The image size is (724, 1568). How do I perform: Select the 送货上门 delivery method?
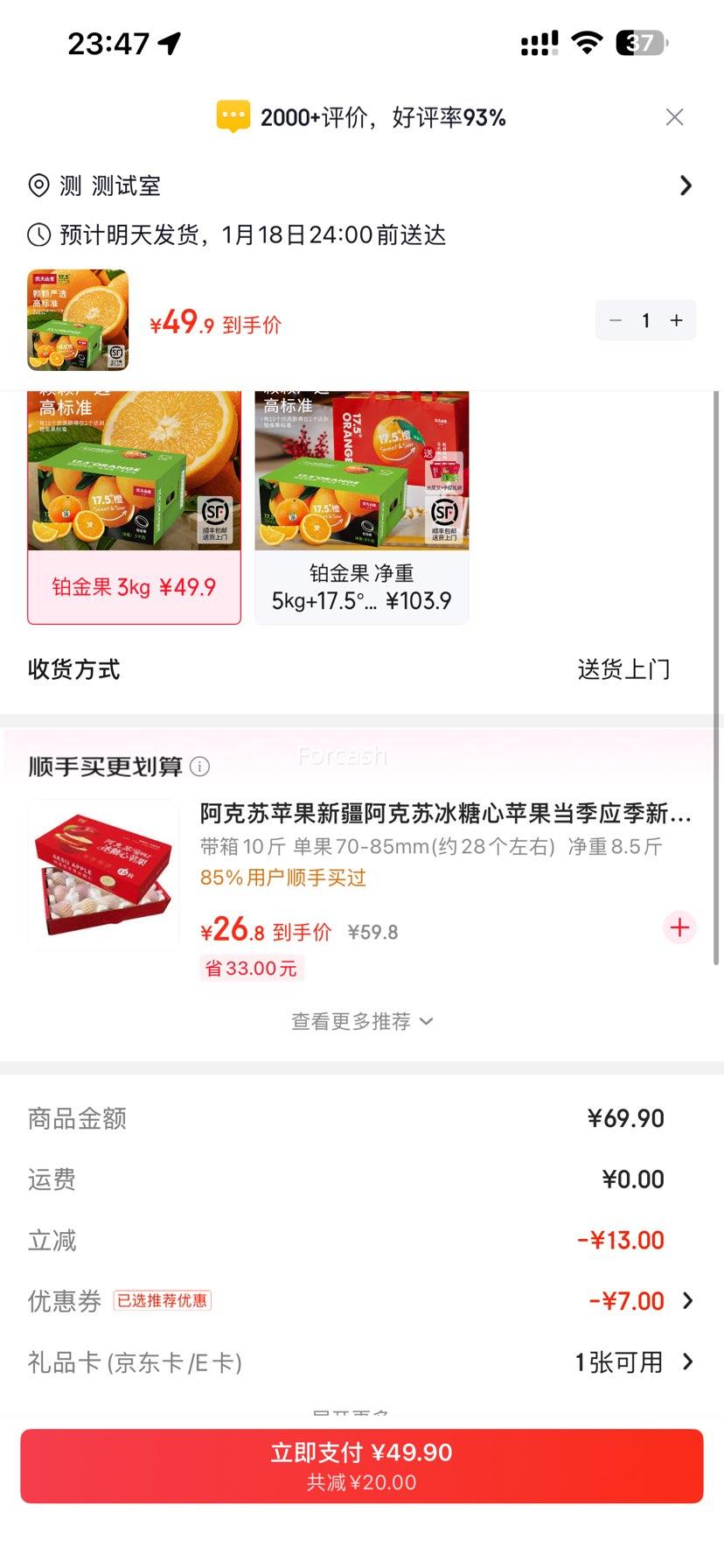[x=624, y=669]
